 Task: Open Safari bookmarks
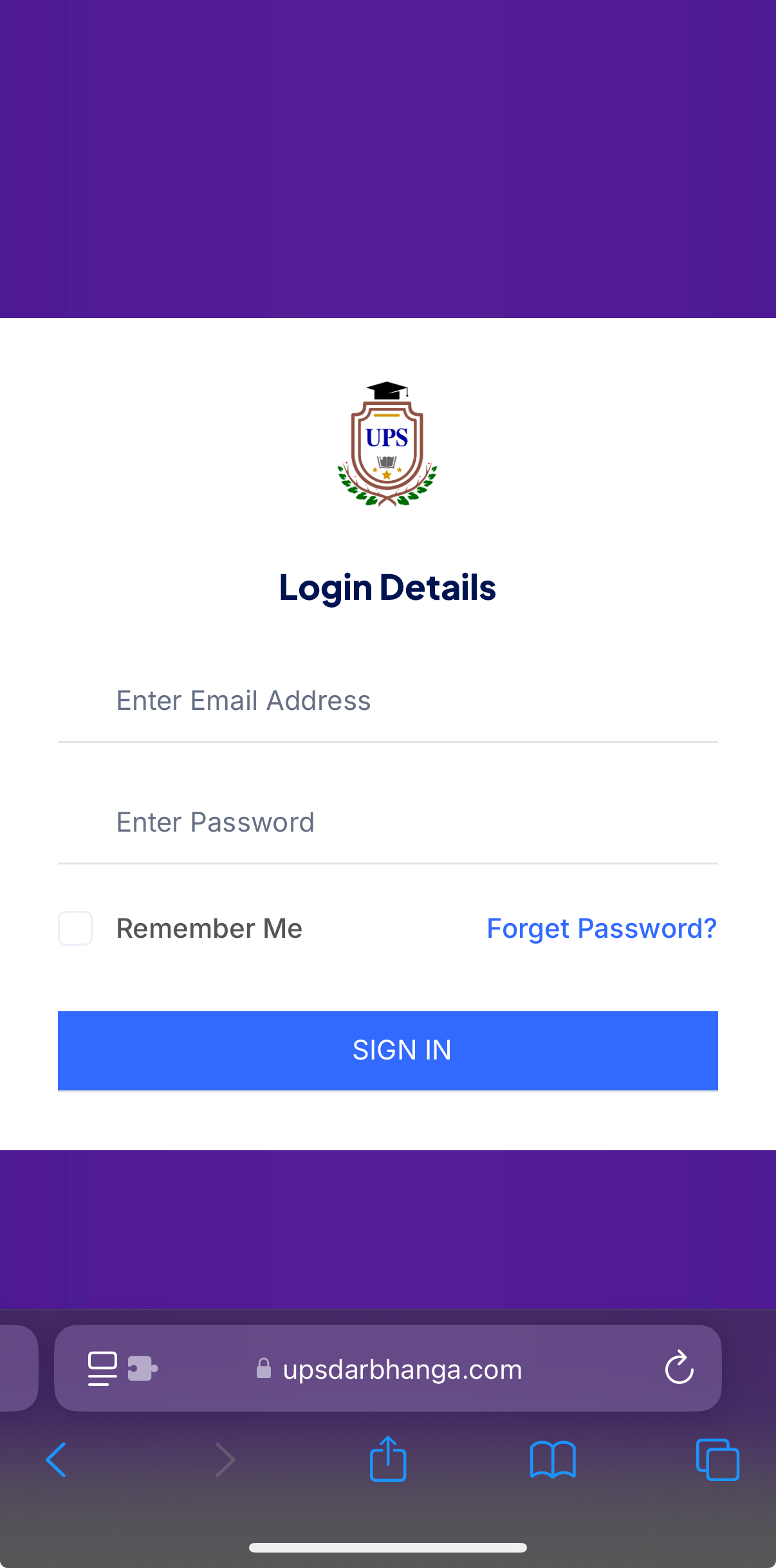click(x=552, y=1460)
